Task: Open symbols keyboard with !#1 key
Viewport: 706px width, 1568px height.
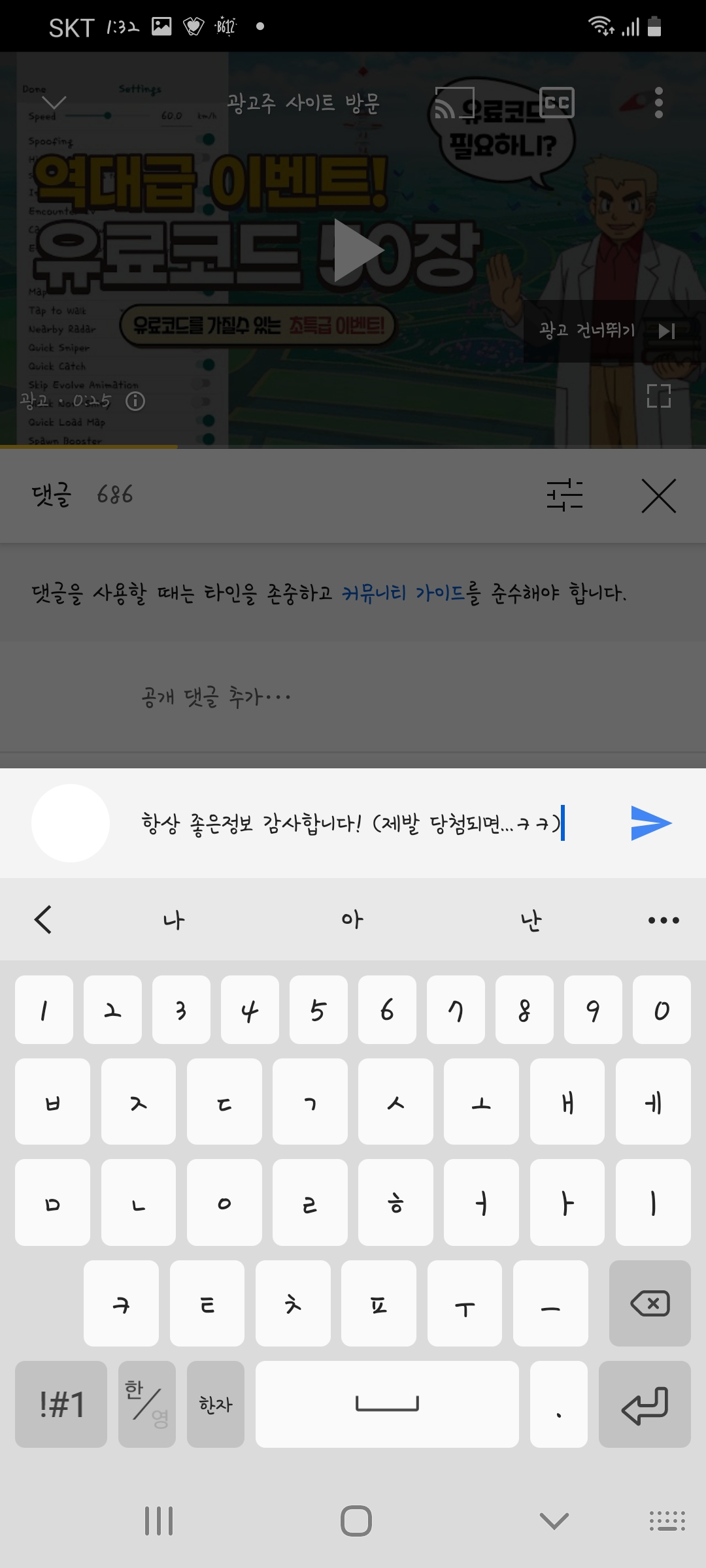Action: [x=61, y=1404]
